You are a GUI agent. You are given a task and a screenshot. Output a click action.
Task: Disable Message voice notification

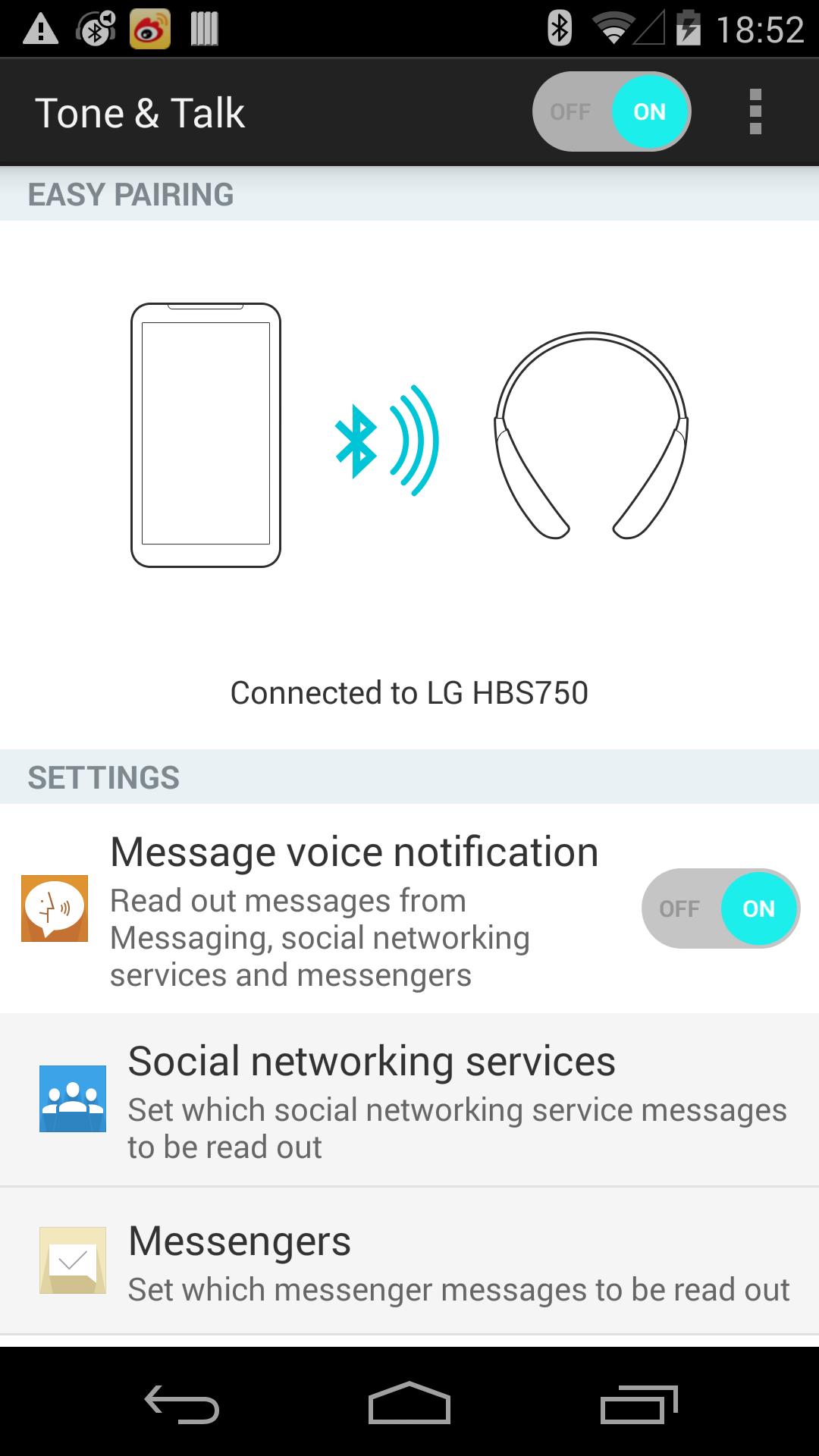[720, 908]
